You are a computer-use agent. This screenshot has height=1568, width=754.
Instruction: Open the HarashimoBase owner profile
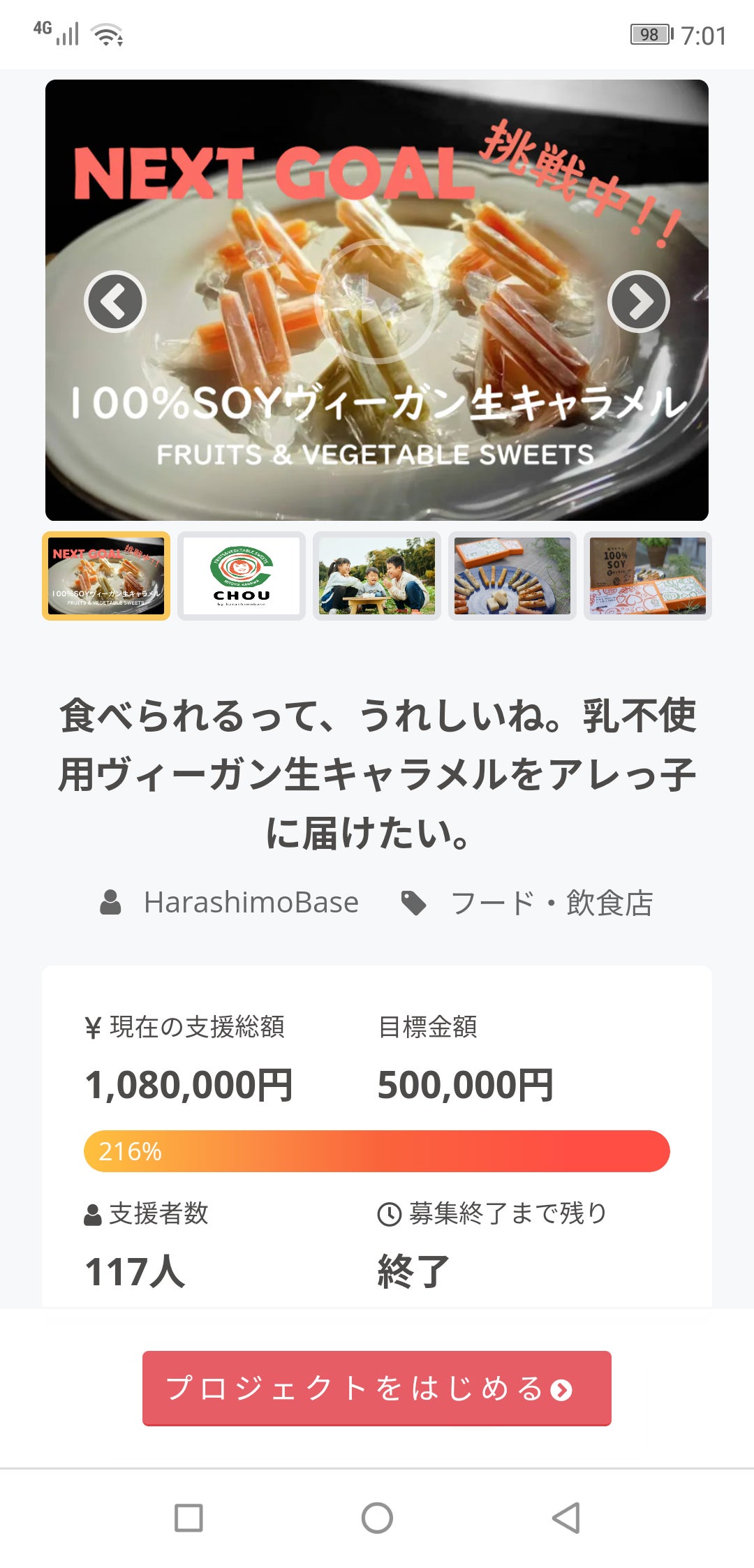250,903
